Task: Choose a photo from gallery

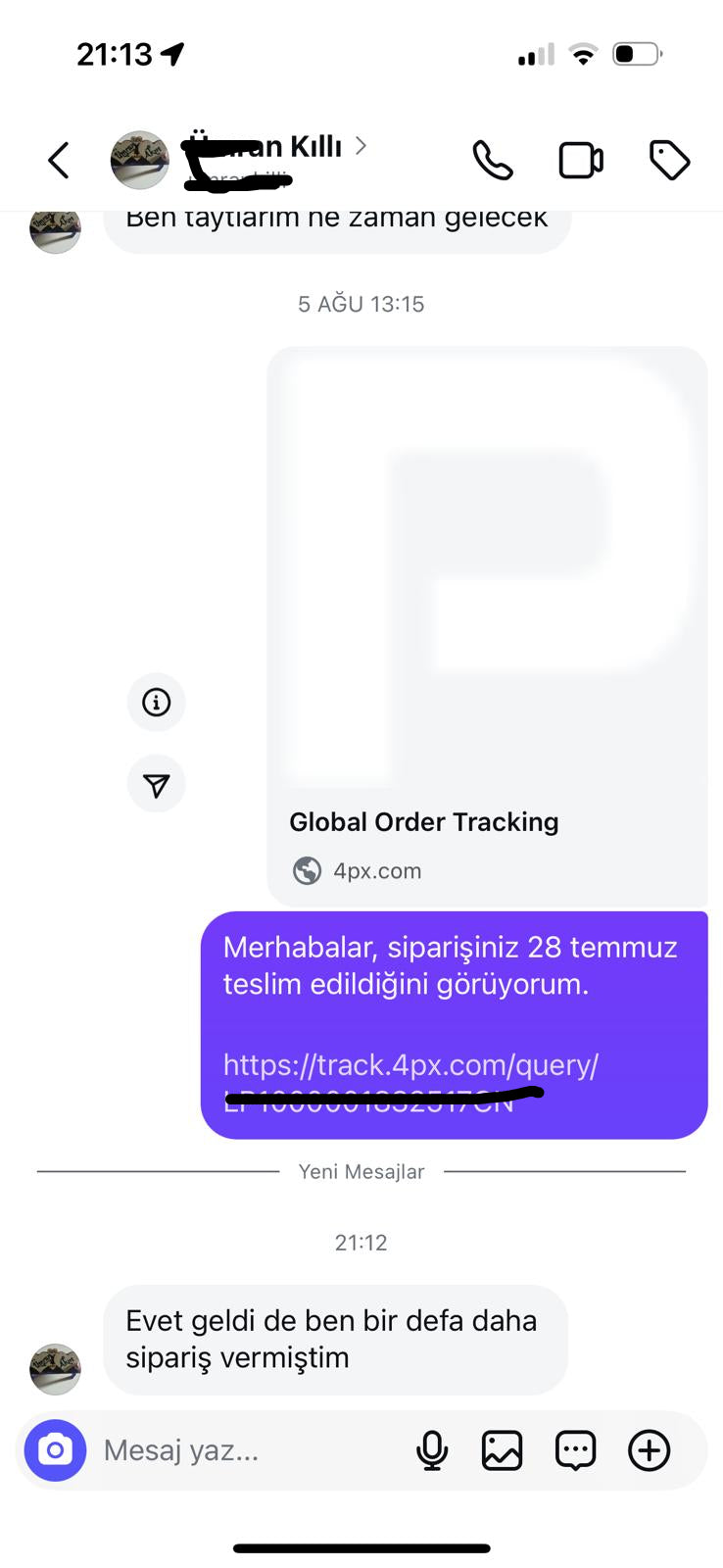Action: click(502, 1450)
